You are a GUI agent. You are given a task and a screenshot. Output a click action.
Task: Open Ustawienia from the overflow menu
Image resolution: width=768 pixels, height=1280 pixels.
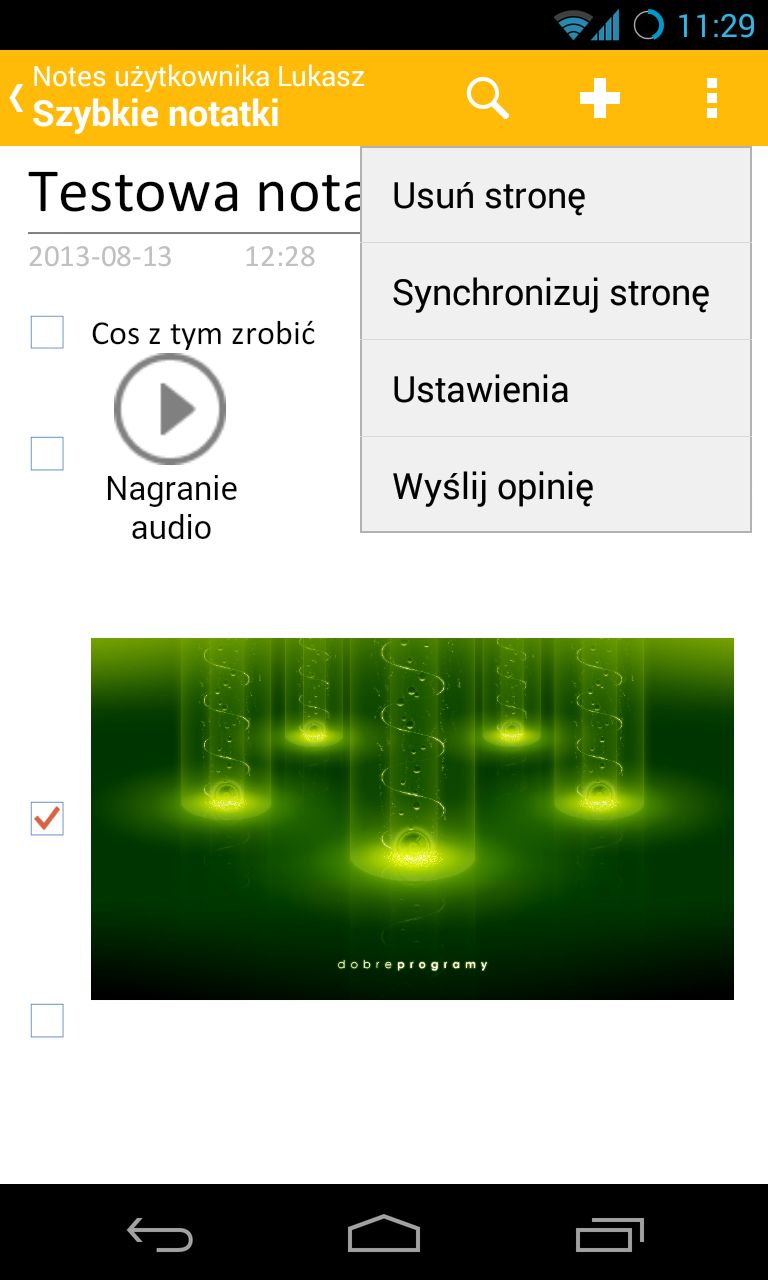(x=555, y=389)
